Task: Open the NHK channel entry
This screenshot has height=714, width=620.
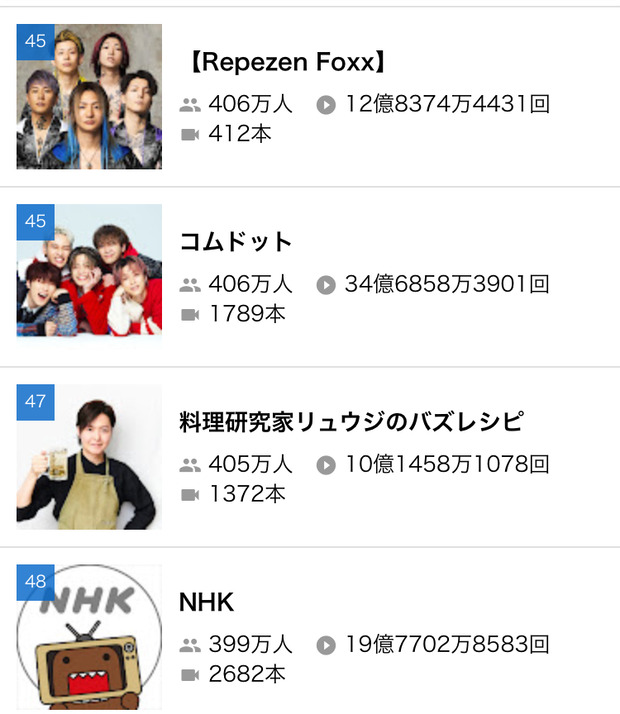Action: click(206, 602)
